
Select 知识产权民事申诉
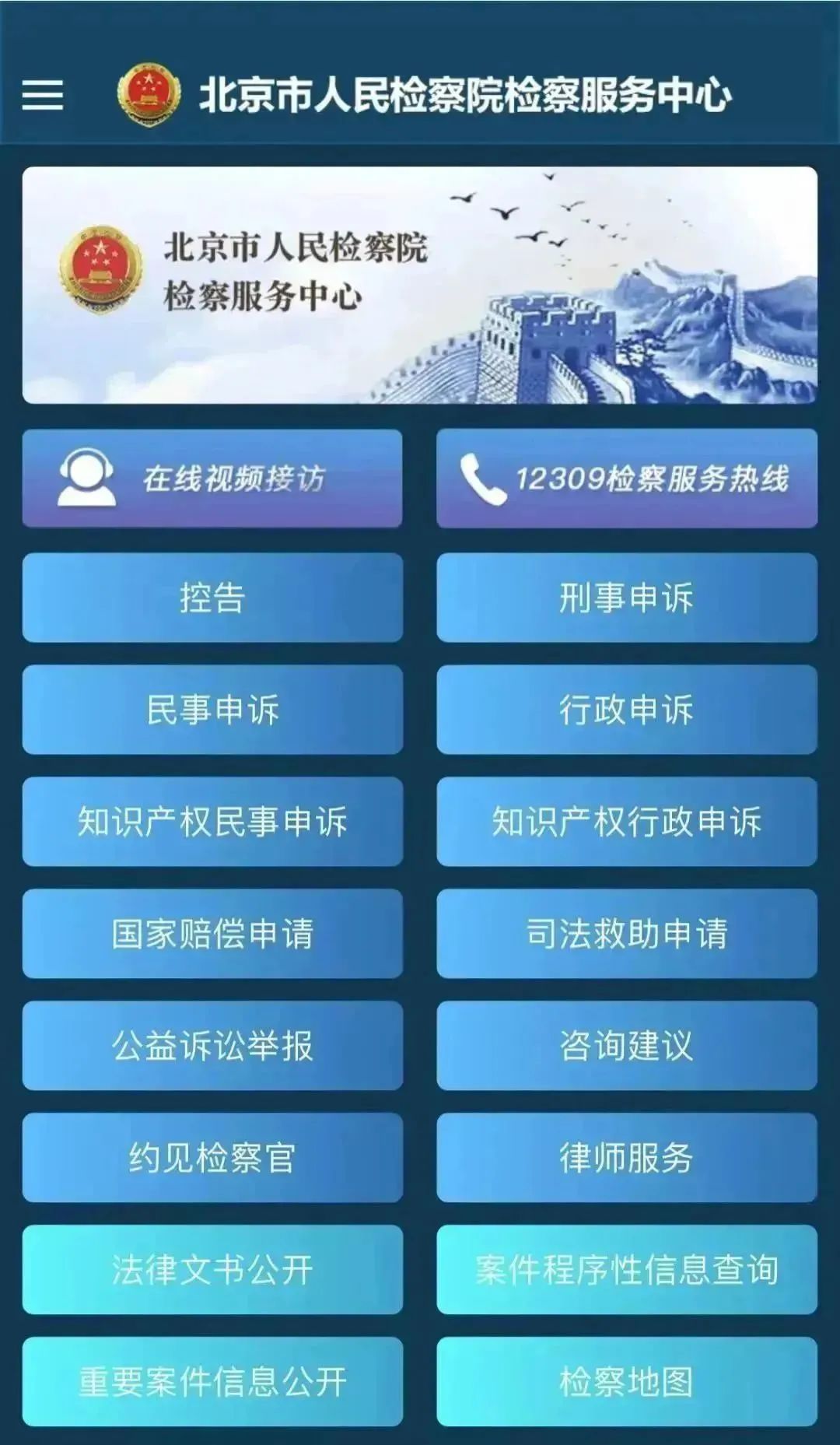(212, 822)
